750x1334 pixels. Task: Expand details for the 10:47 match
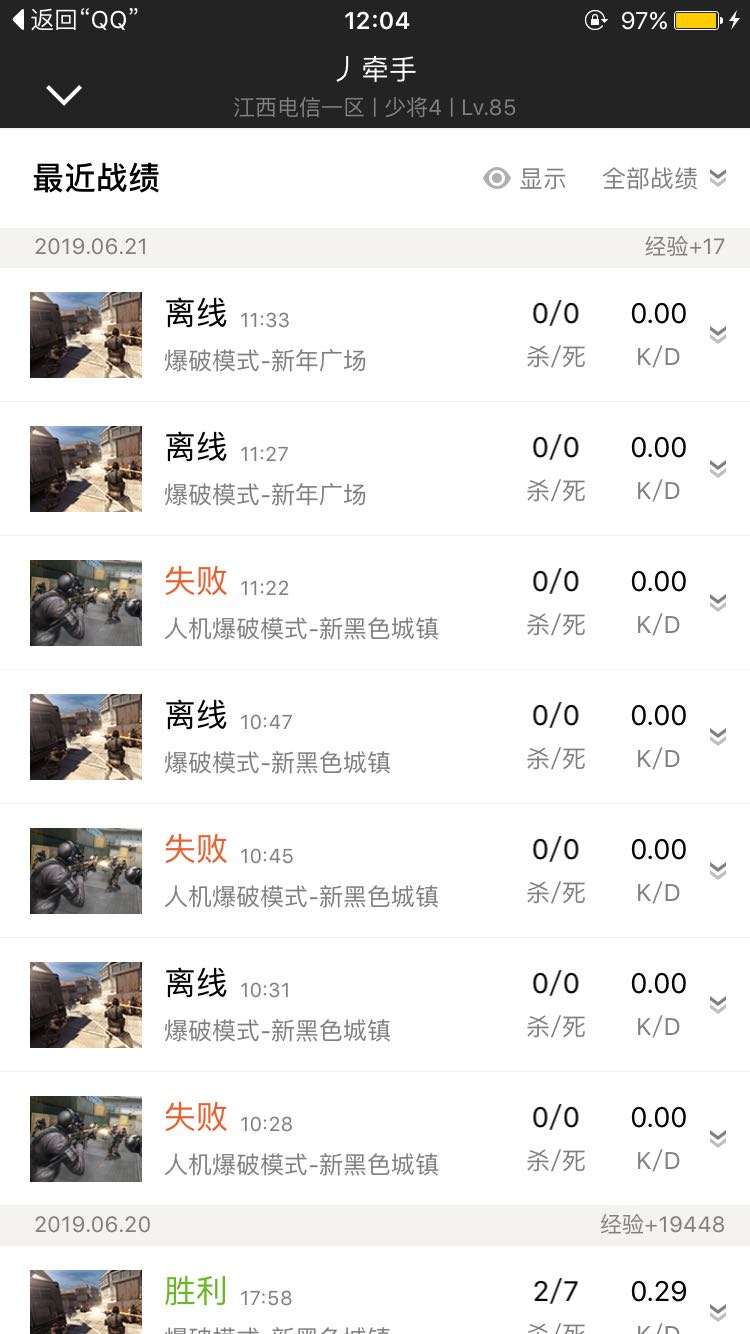pos(717,736)
